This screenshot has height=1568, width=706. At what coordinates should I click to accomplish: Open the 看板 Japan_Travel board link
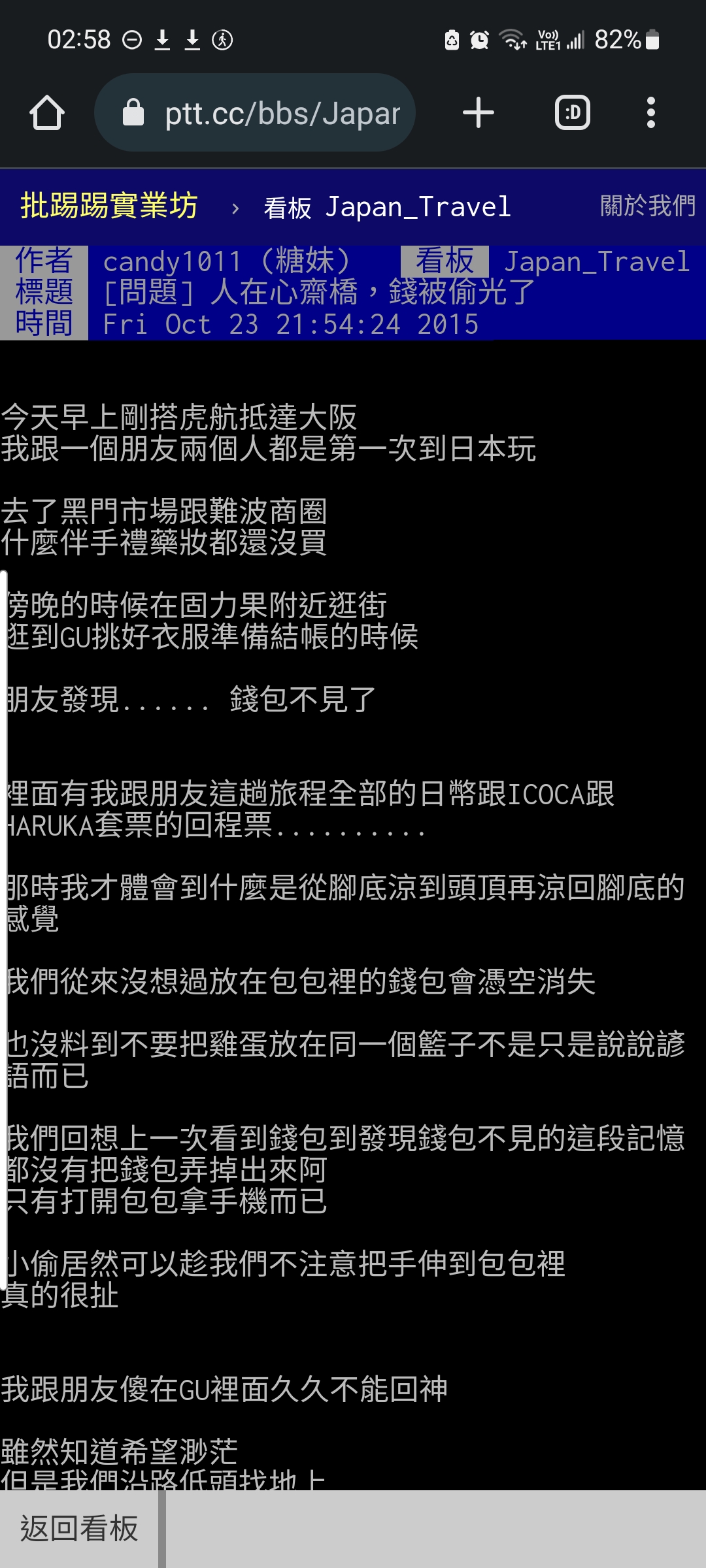click(x=387, y=208)
